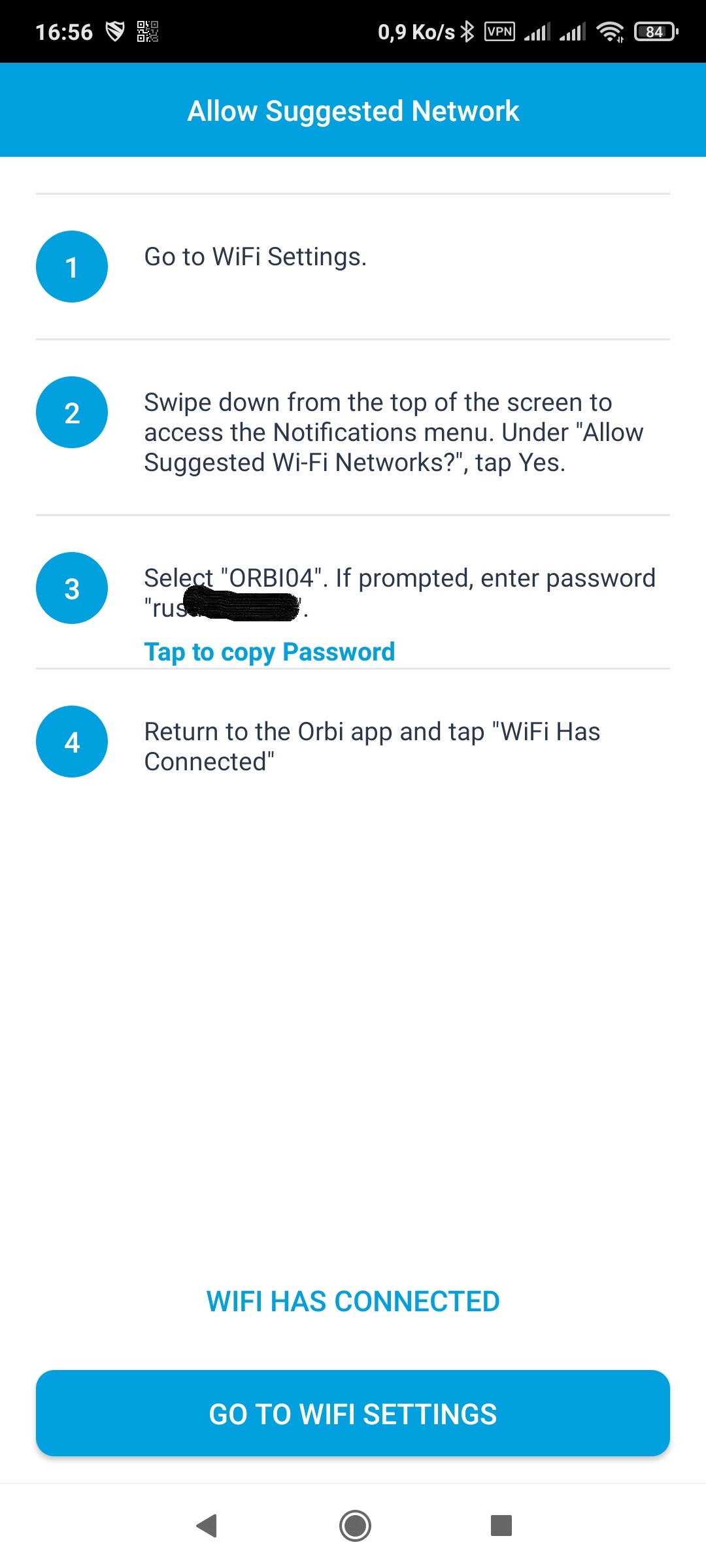Image resolution: width=706 pixels, height=1568 pixels.
Task: Confirm WiFi Has Connected
Action: (x=353, y=1301)
